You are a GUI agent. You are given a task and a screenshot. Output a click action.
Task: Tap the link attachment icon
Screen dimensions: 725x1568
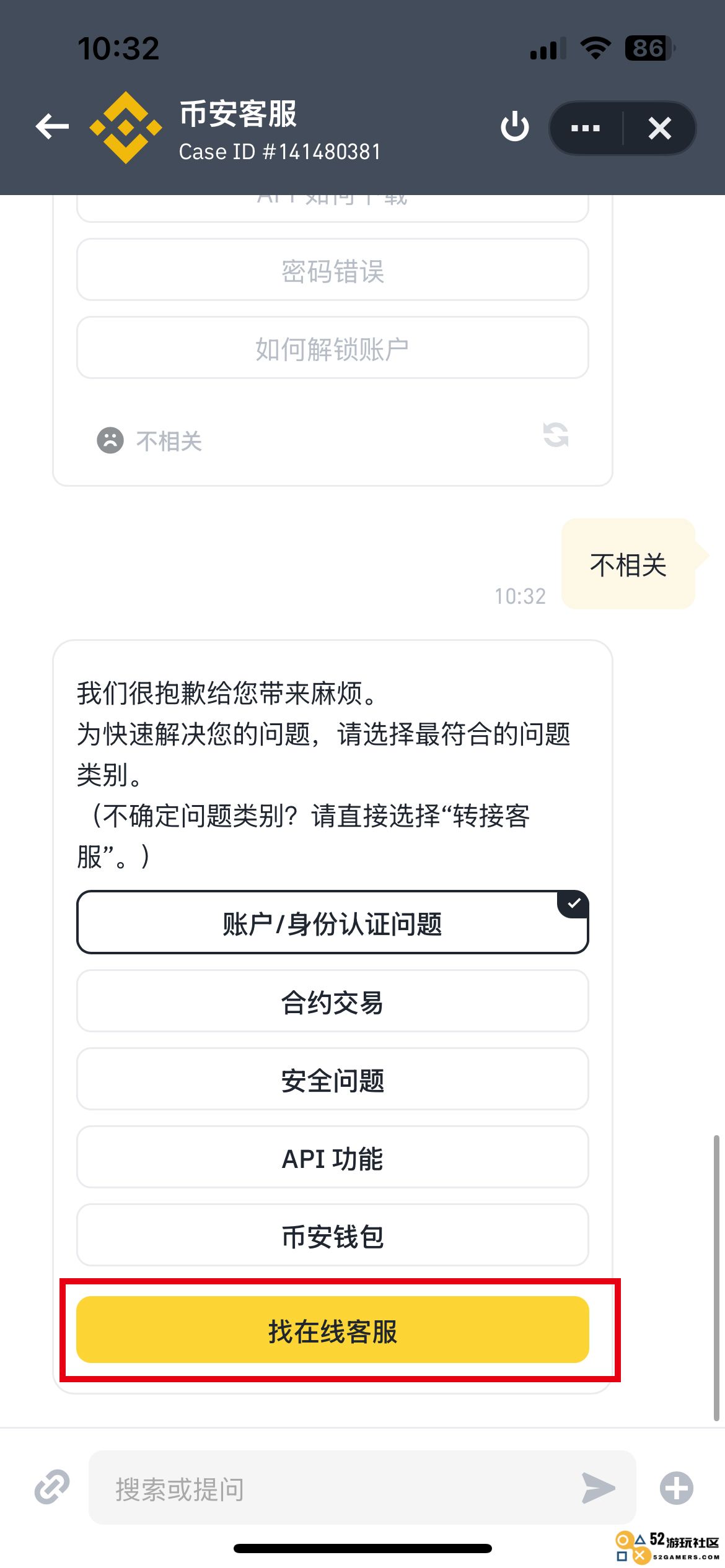[52, 1487]
